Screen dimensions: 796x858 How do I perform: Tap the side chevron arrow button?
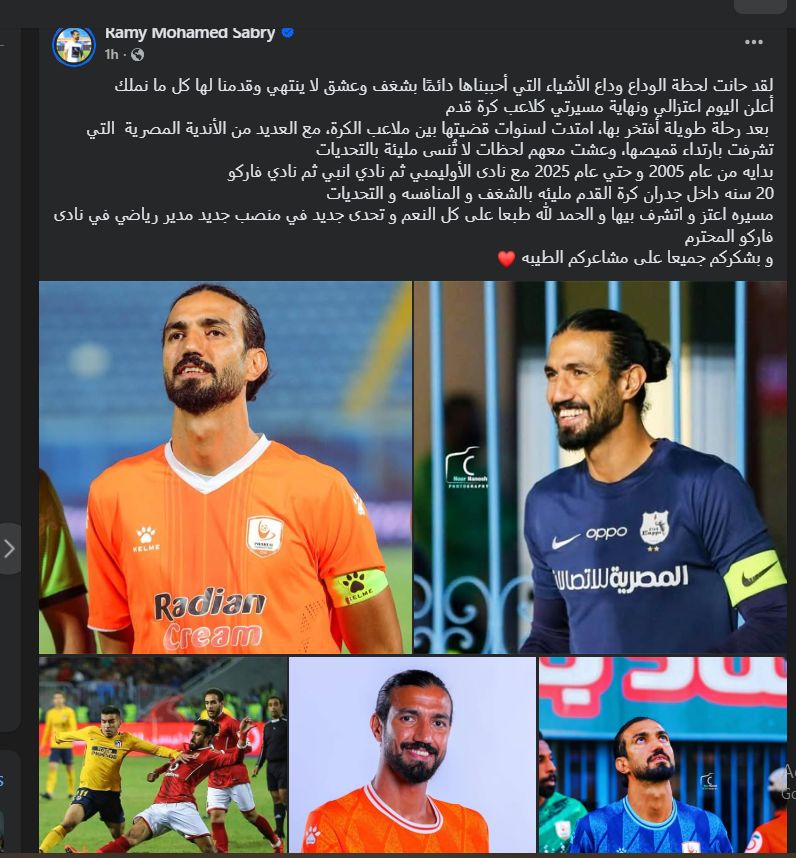(10, 548)
